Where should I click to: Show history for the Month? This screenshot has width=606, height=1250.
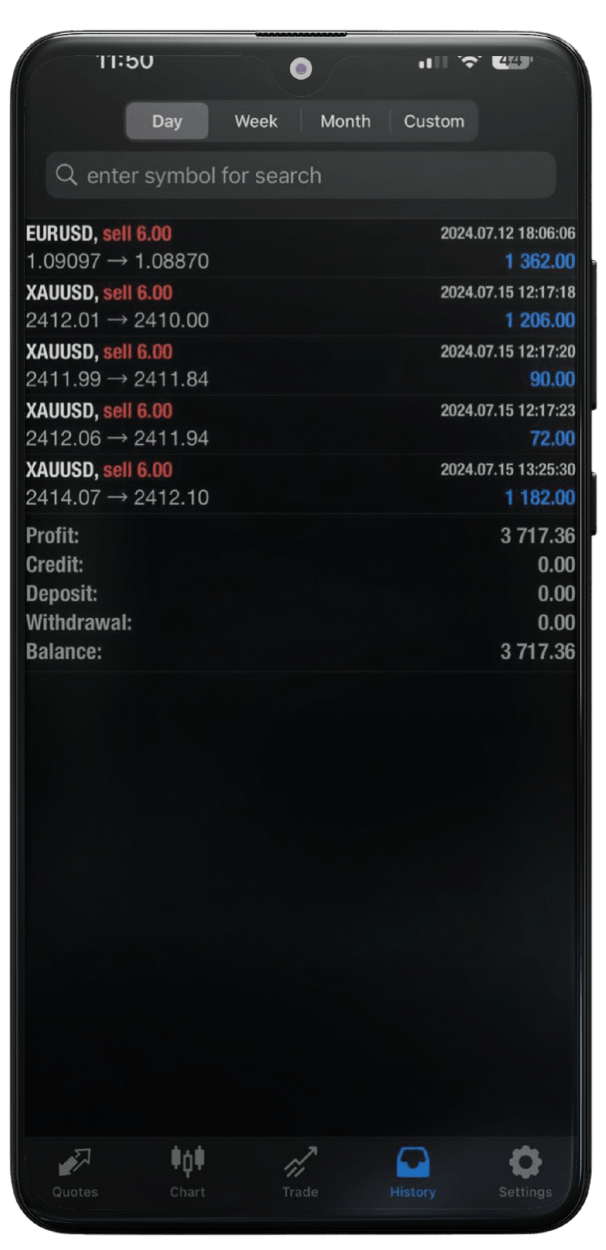point(345,121)
